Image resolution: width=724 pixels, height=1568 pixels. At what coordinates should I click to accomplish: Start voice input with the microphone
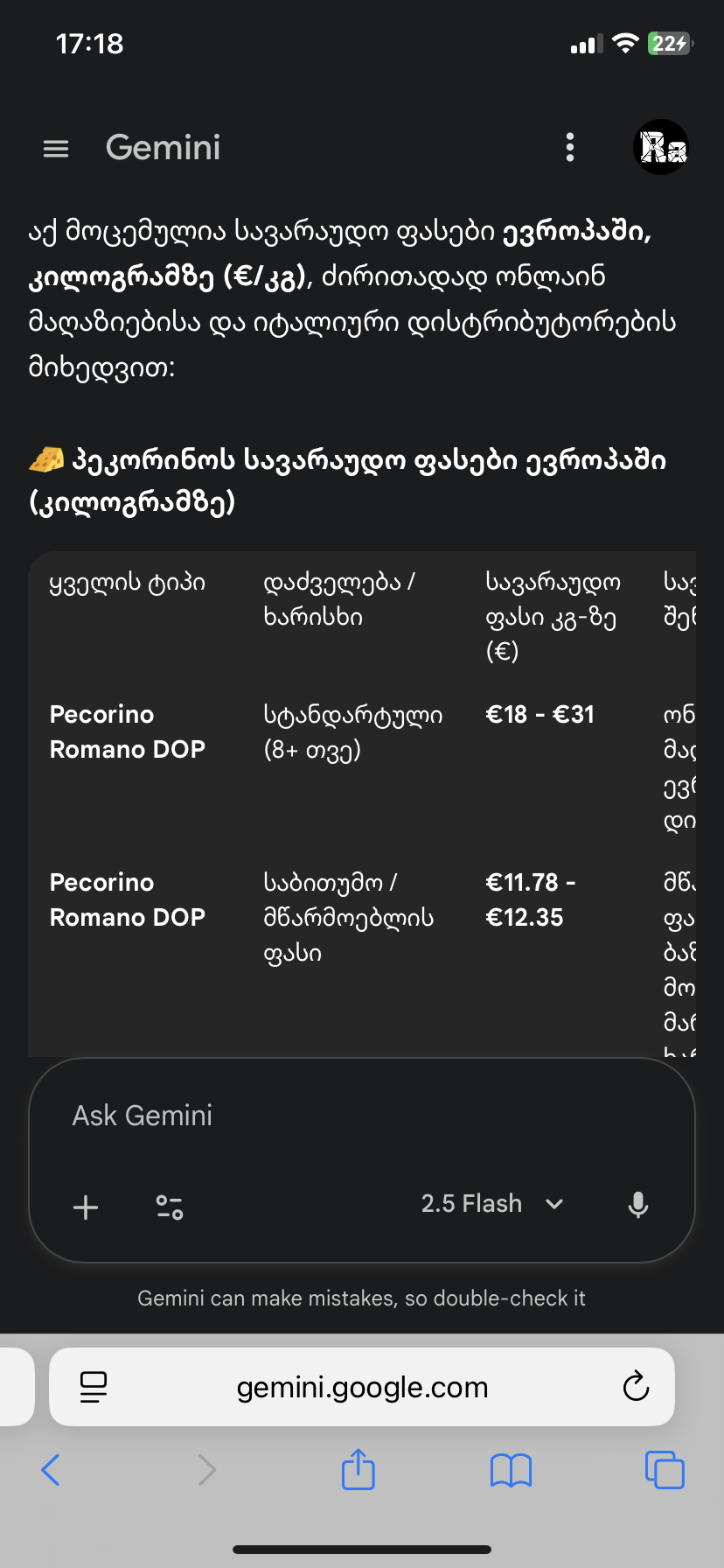[638, 1205]
